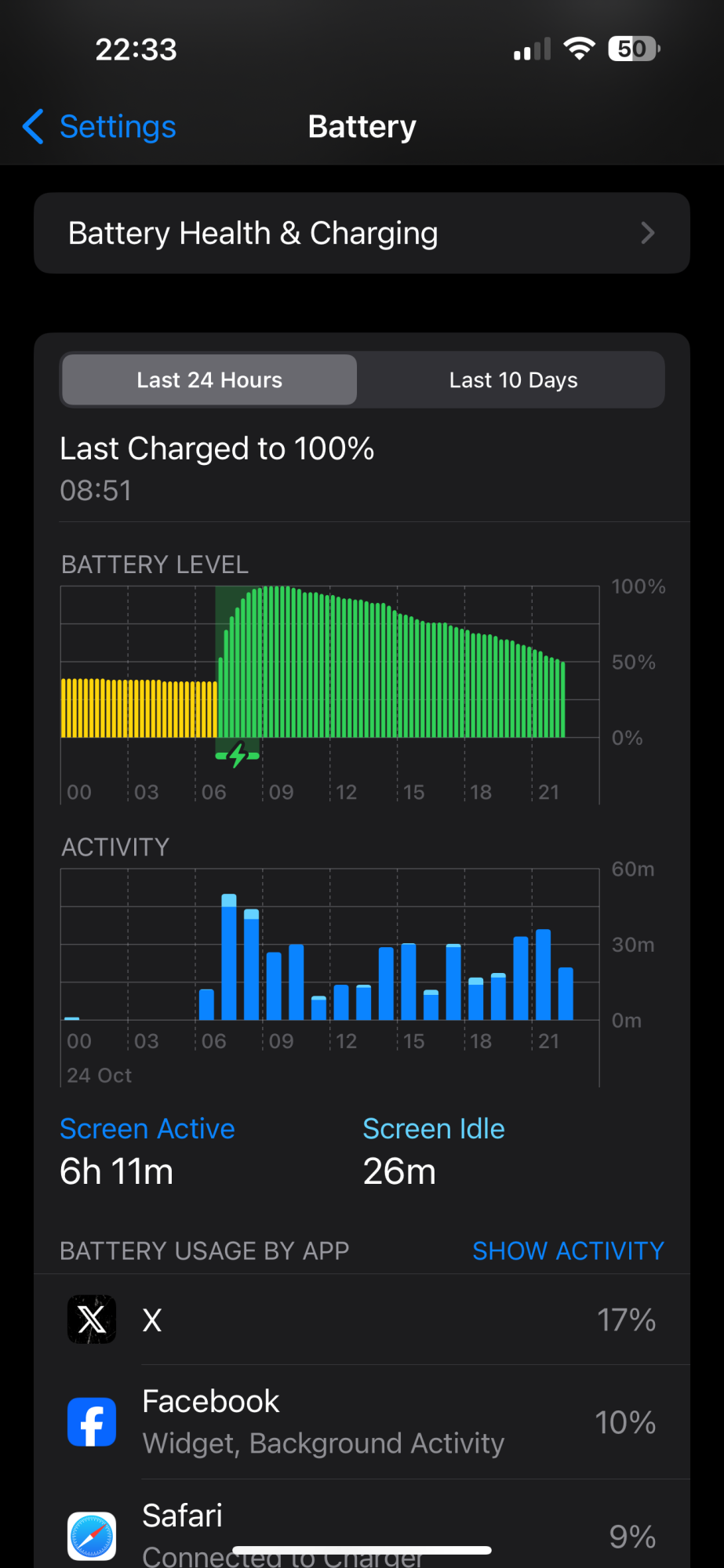Open X battery usage row
This screenshot has width=724, height=1568.
(x=362, y=1319)
